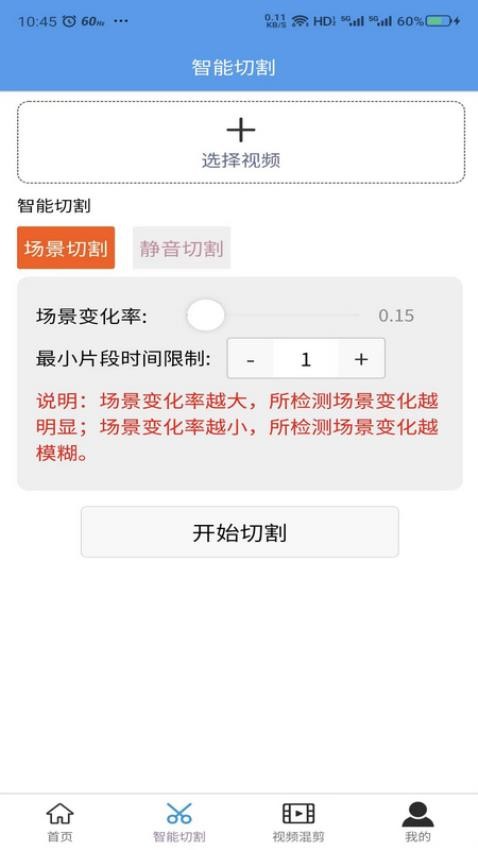Tap the 场景变化率 slider handle

pos(205,315)
